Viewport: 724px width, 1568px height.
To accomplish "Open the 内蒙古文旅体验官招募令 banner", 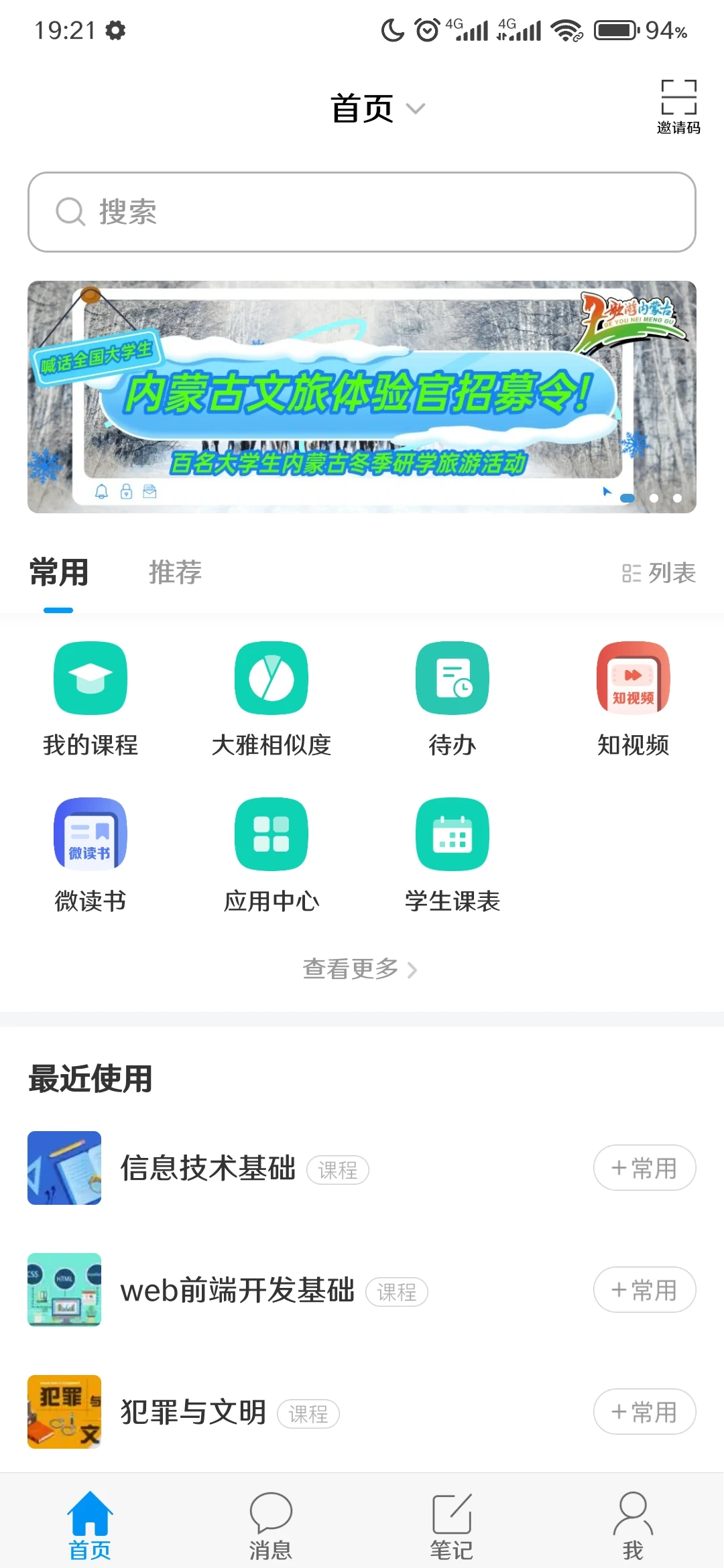I will 362,397.
